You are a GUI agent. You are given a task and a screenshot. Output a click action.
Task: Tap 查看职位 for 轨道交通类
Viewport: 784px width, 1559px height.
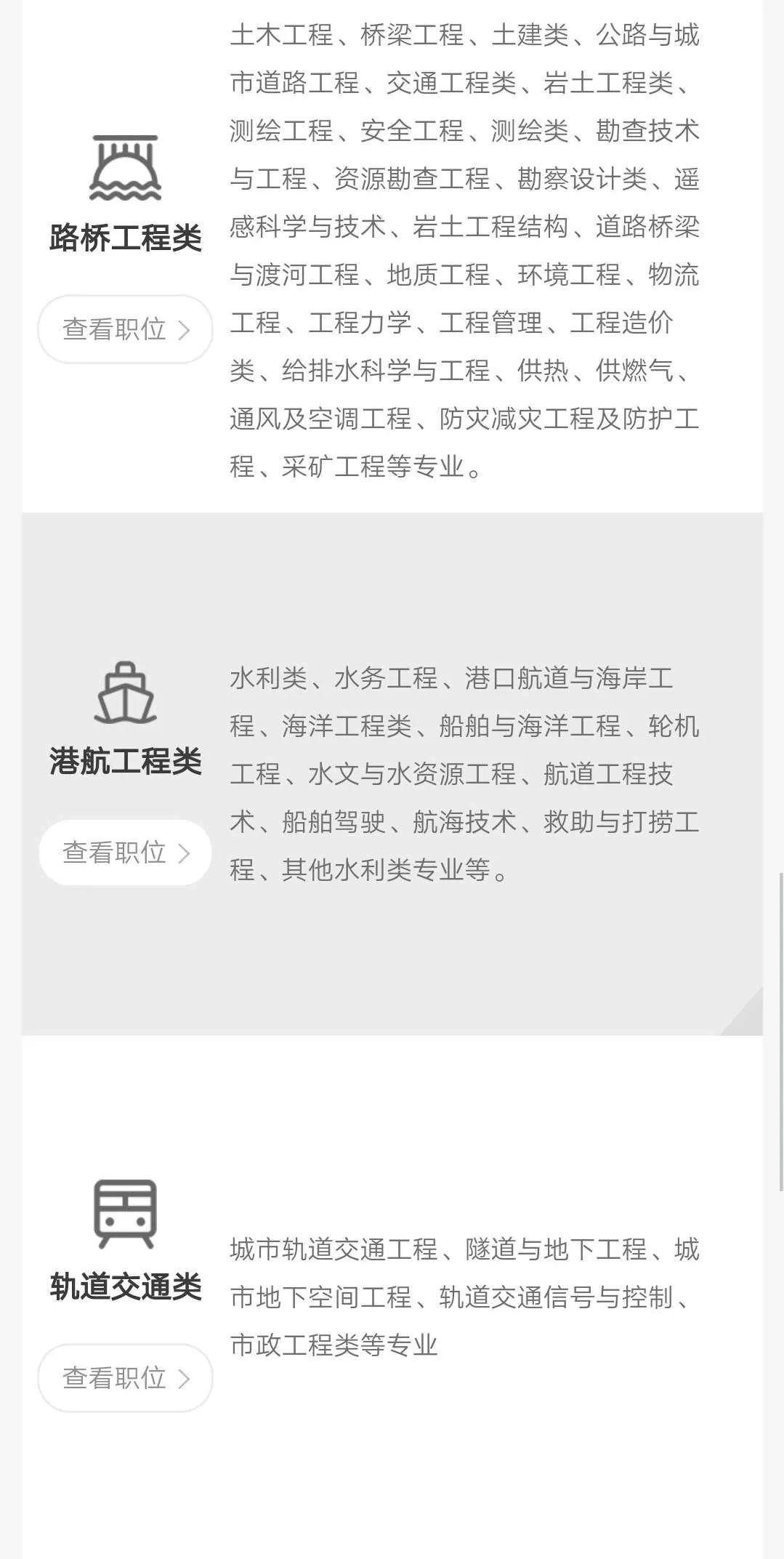pos(125,1377)
